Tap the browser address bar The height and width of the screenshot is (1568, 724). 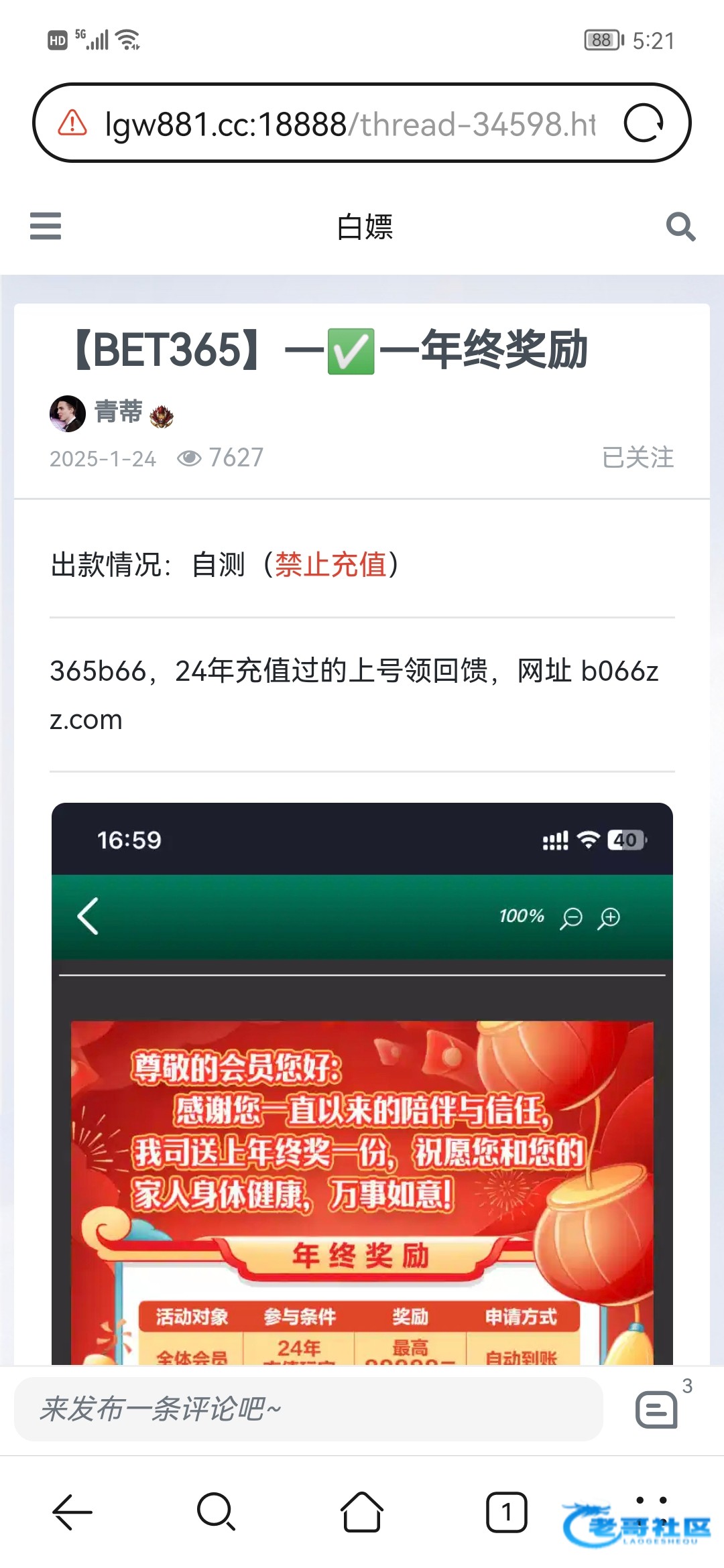(x=349, y=124)
